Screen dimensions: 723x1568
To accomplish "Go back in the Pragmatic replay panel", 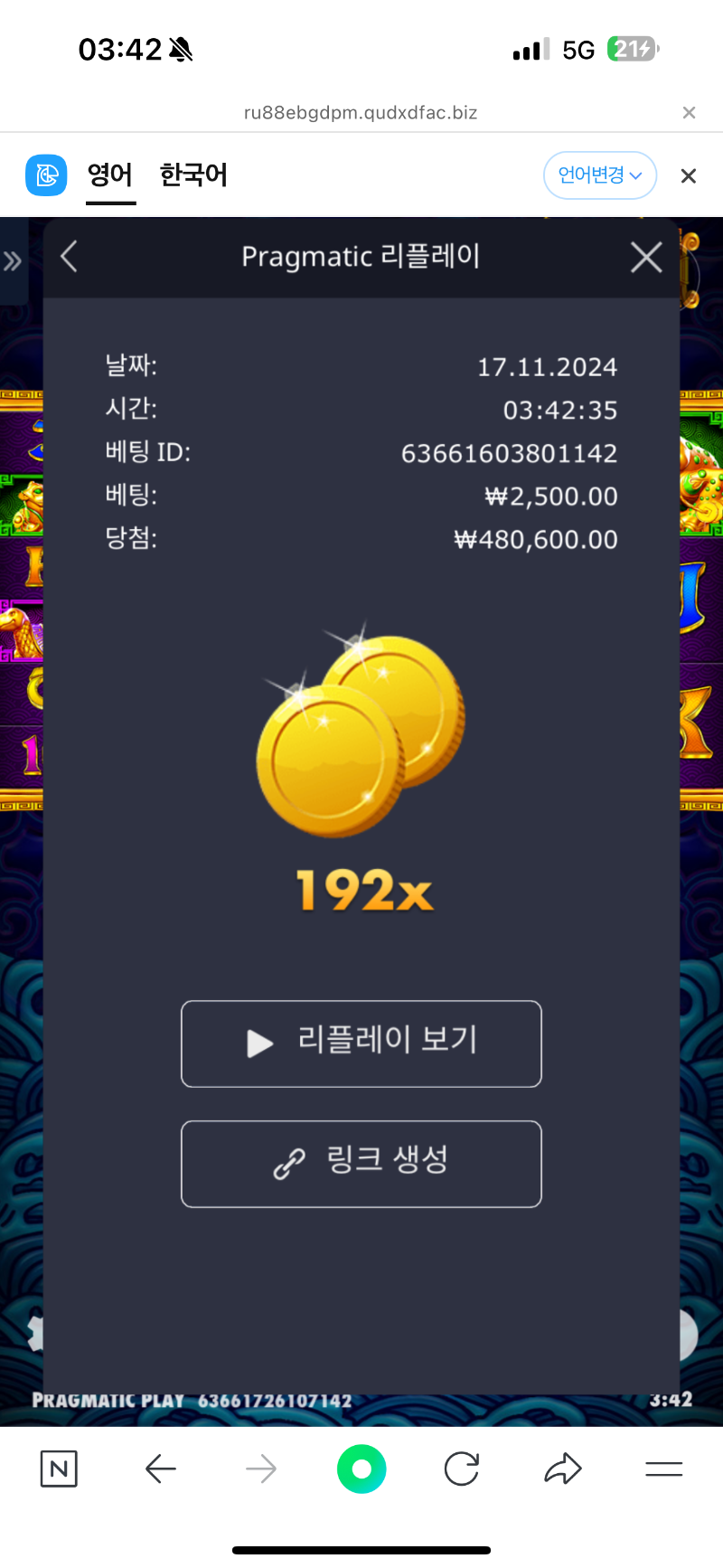I will click(x=69, y=257).
